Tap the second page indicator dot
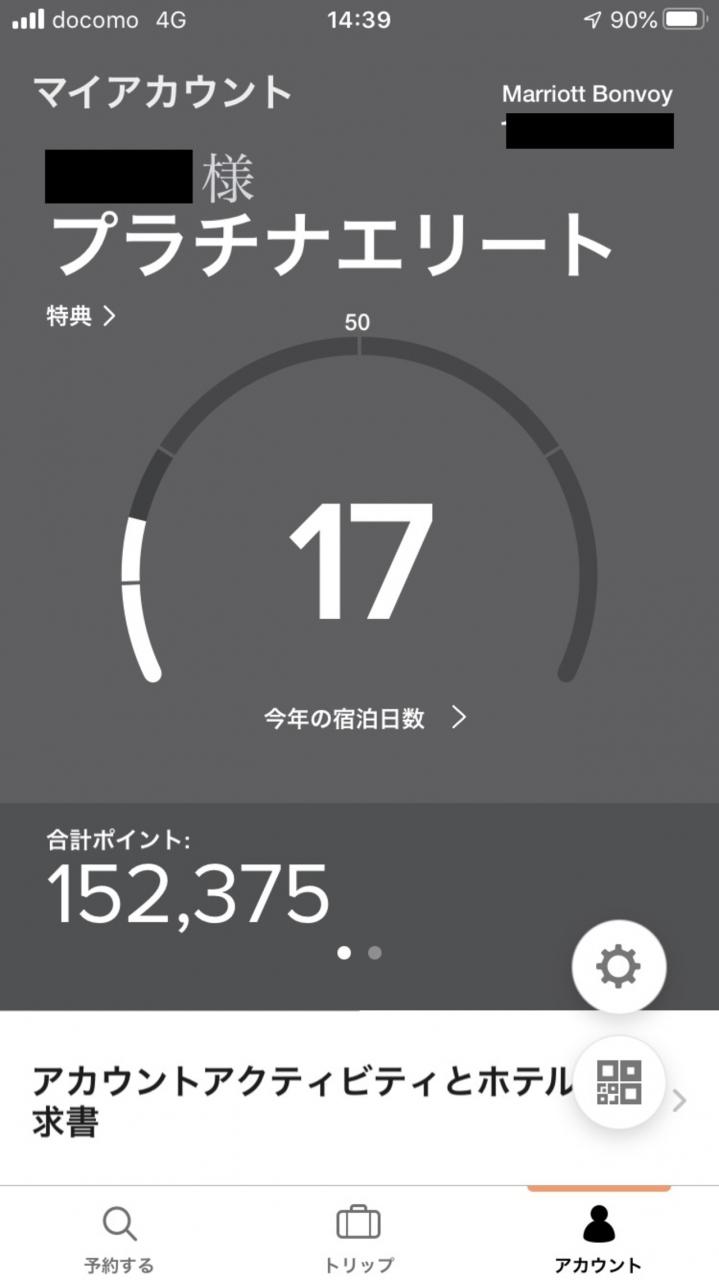The width and height of the screenshot is (719, 1280). (375, 953)
